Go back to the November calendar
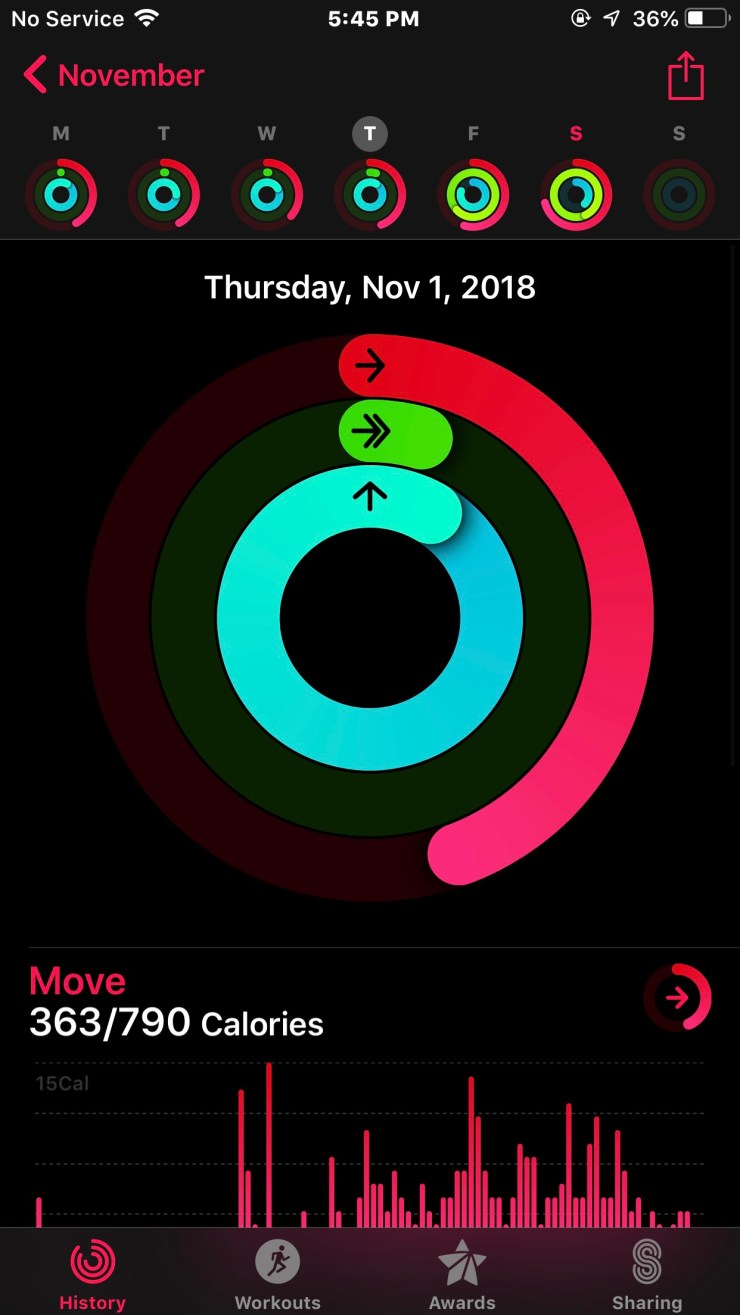Viewport: 740px width, 1315px height. [x=113, y=76]
